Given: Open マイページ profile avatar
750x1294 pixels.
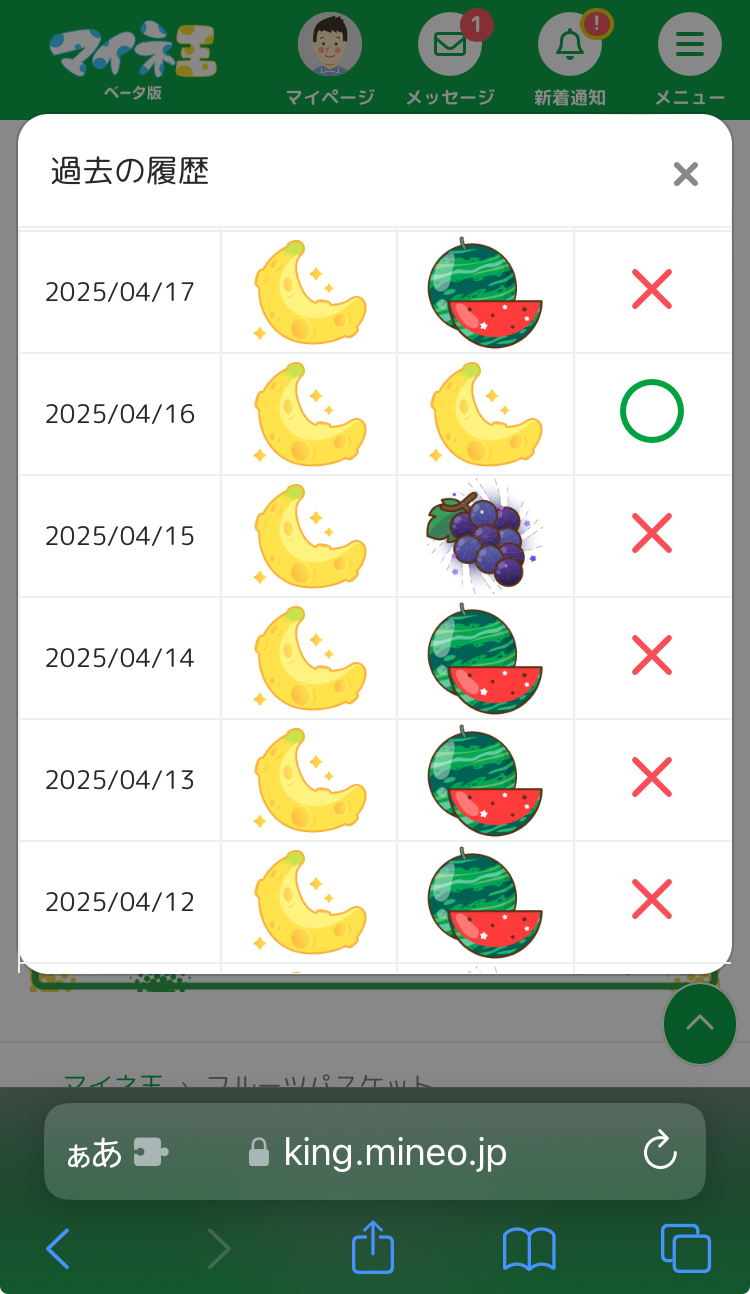Looking at the screenshot, I should 330,45.
